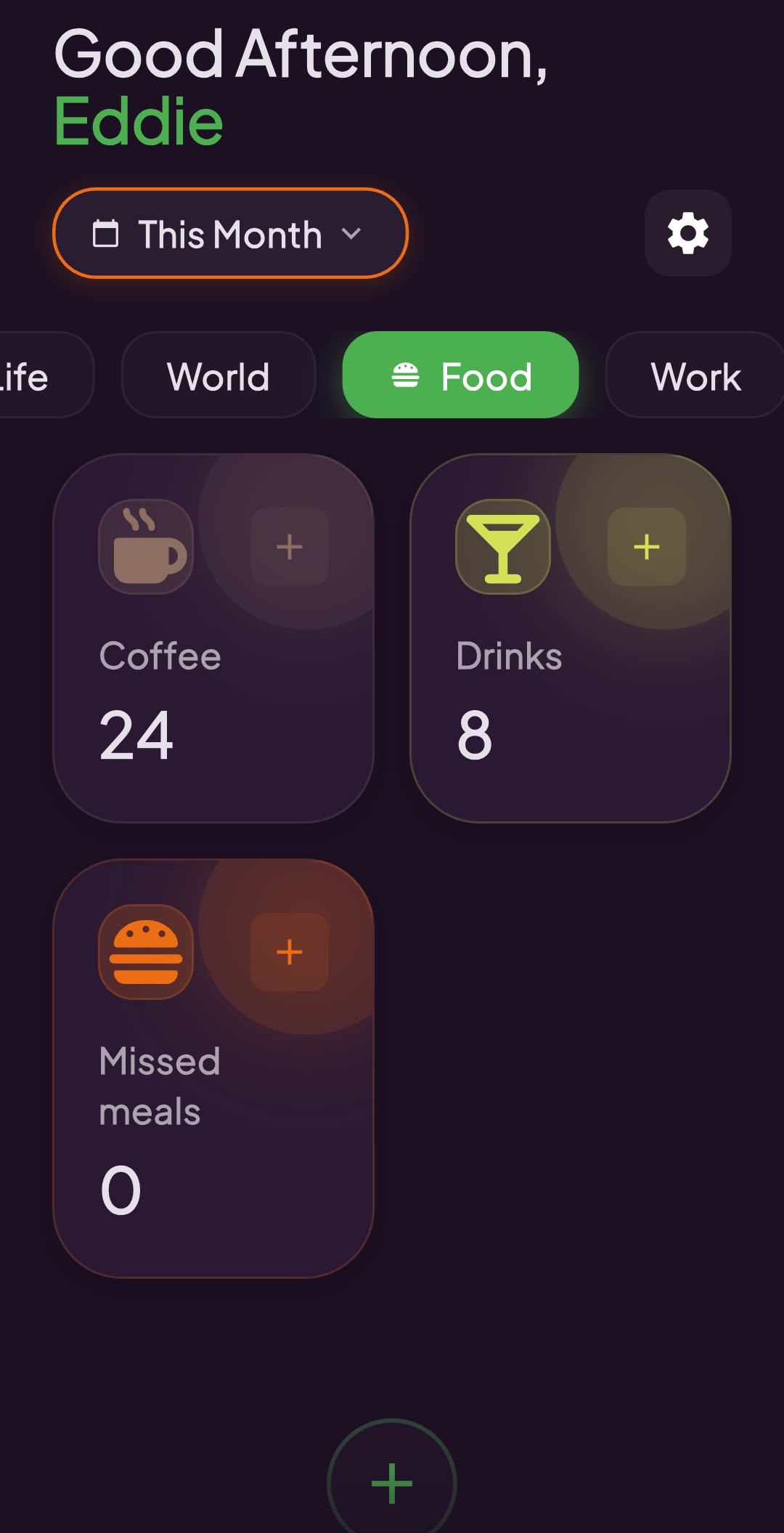Click the cocktail glass icon on Drinks card

504,546
